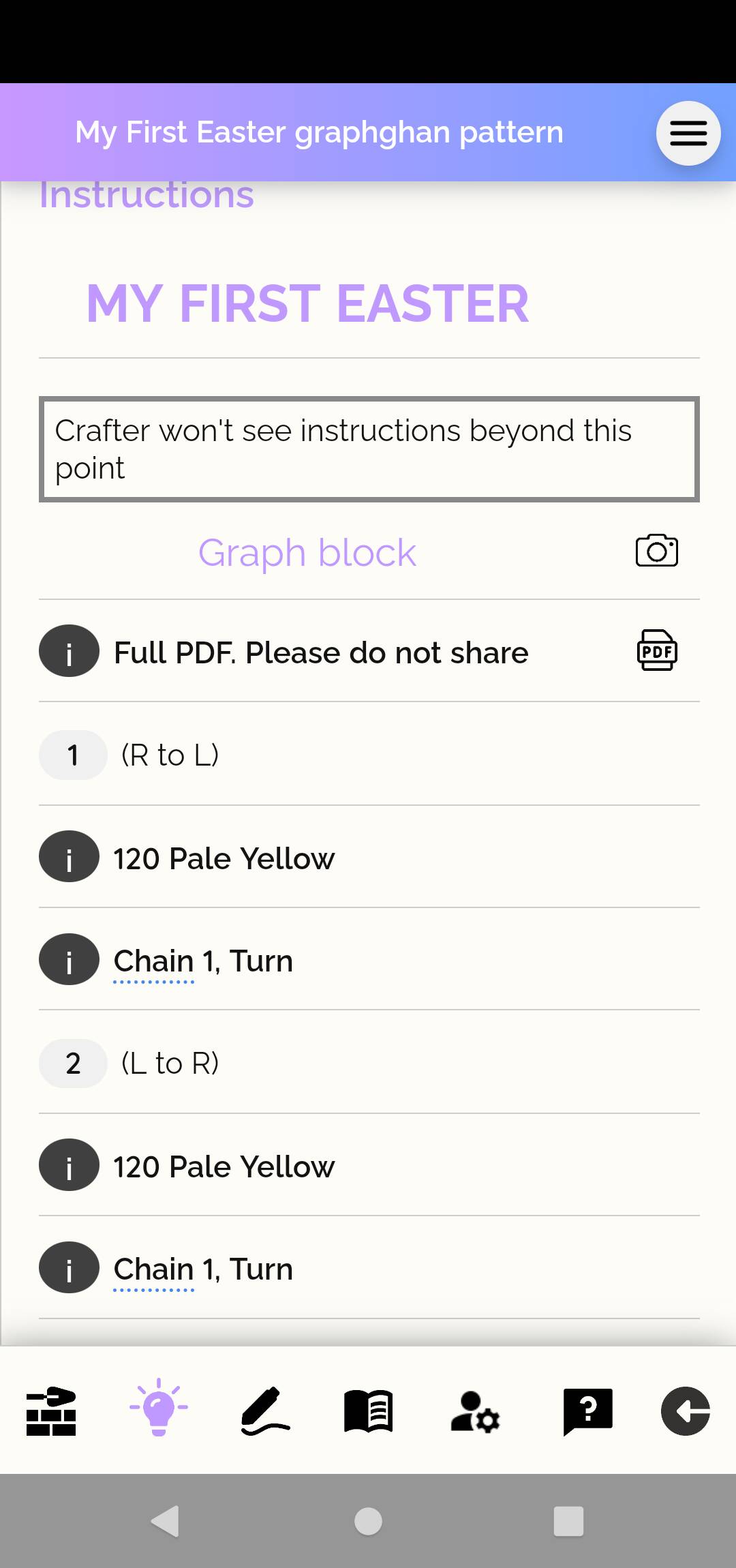This screenshot has height=1568, width=736.
Task: Open the help question mark tab
Action: (x=587, y=1412)
